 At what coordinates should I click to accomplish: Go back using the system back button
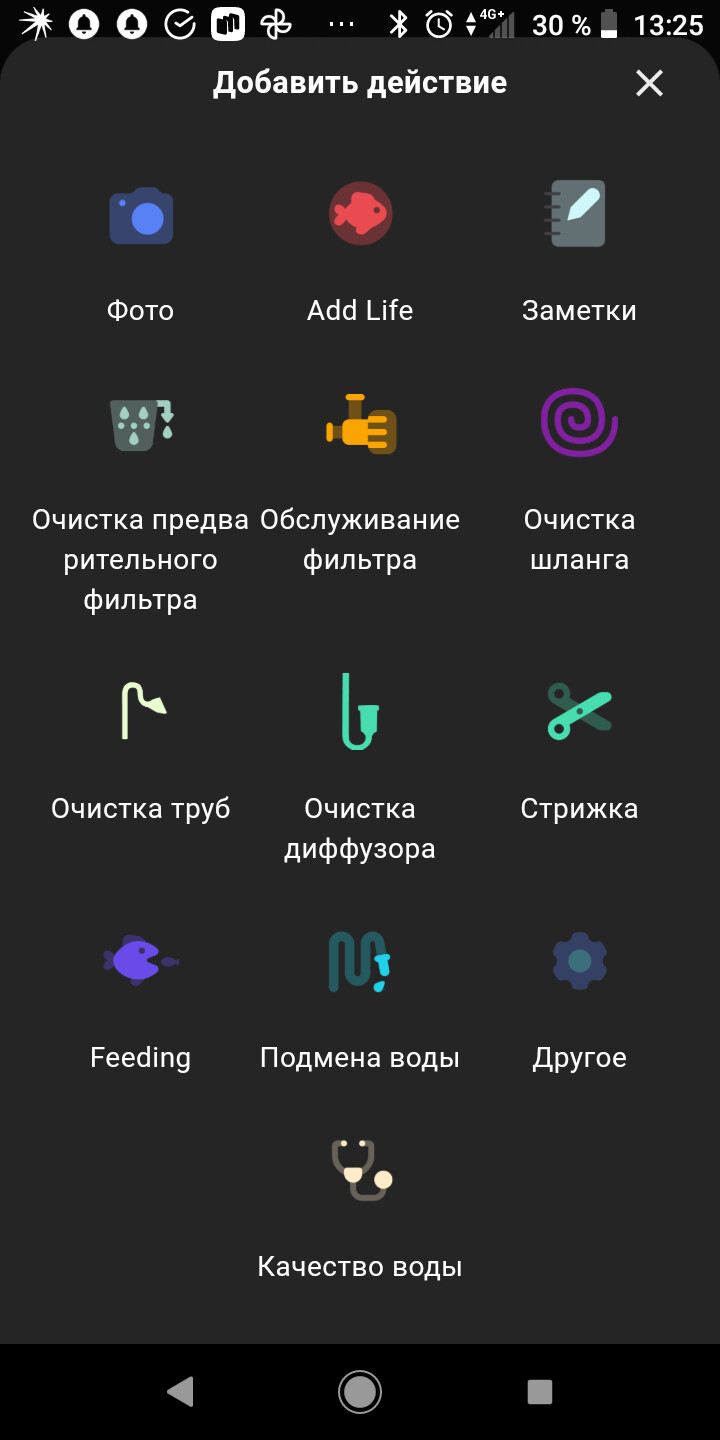point(180,1391)
